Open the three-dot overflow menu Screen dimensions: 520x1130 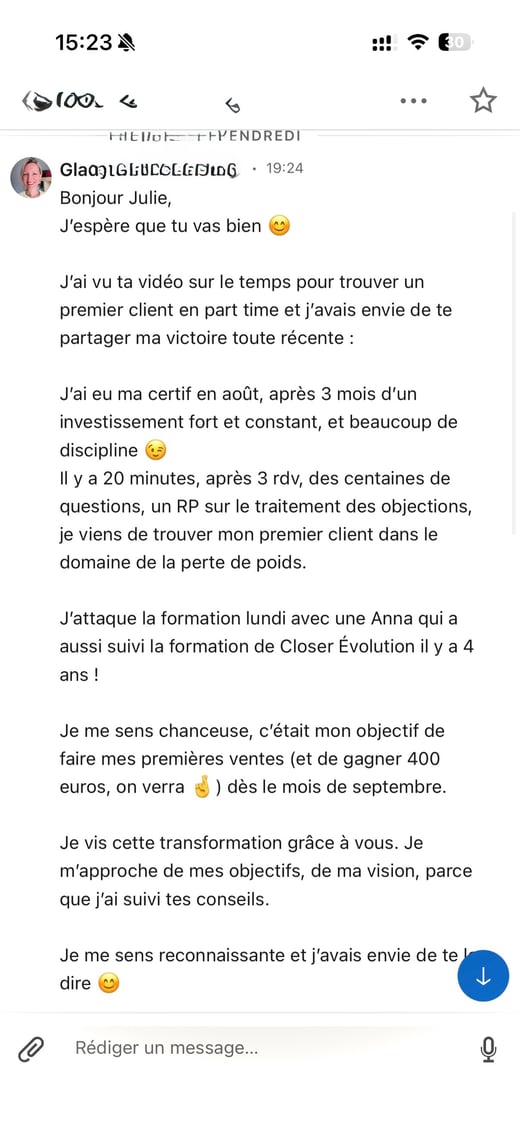(413, 101)
